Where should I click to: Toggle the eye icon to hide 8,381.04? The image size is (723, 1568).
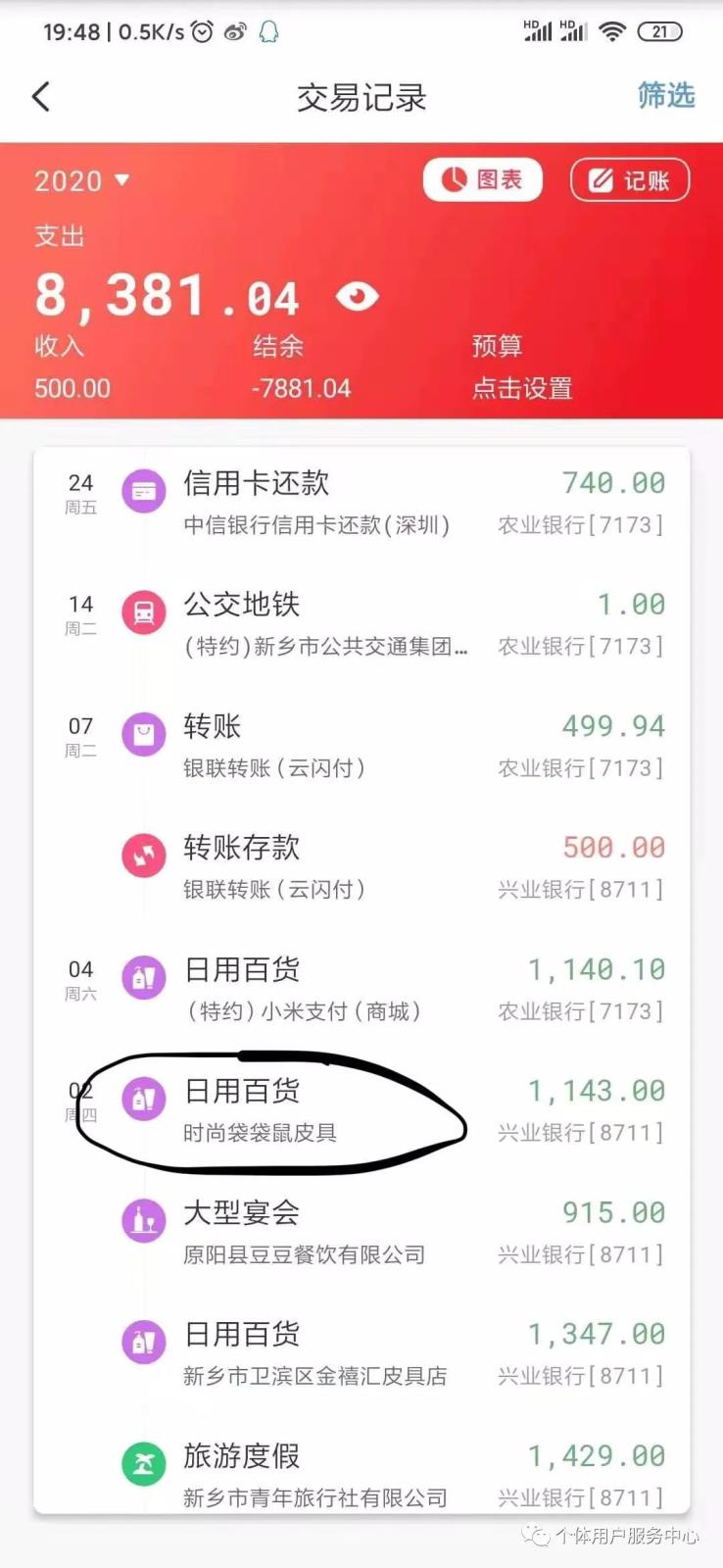[x=357, y=295]
